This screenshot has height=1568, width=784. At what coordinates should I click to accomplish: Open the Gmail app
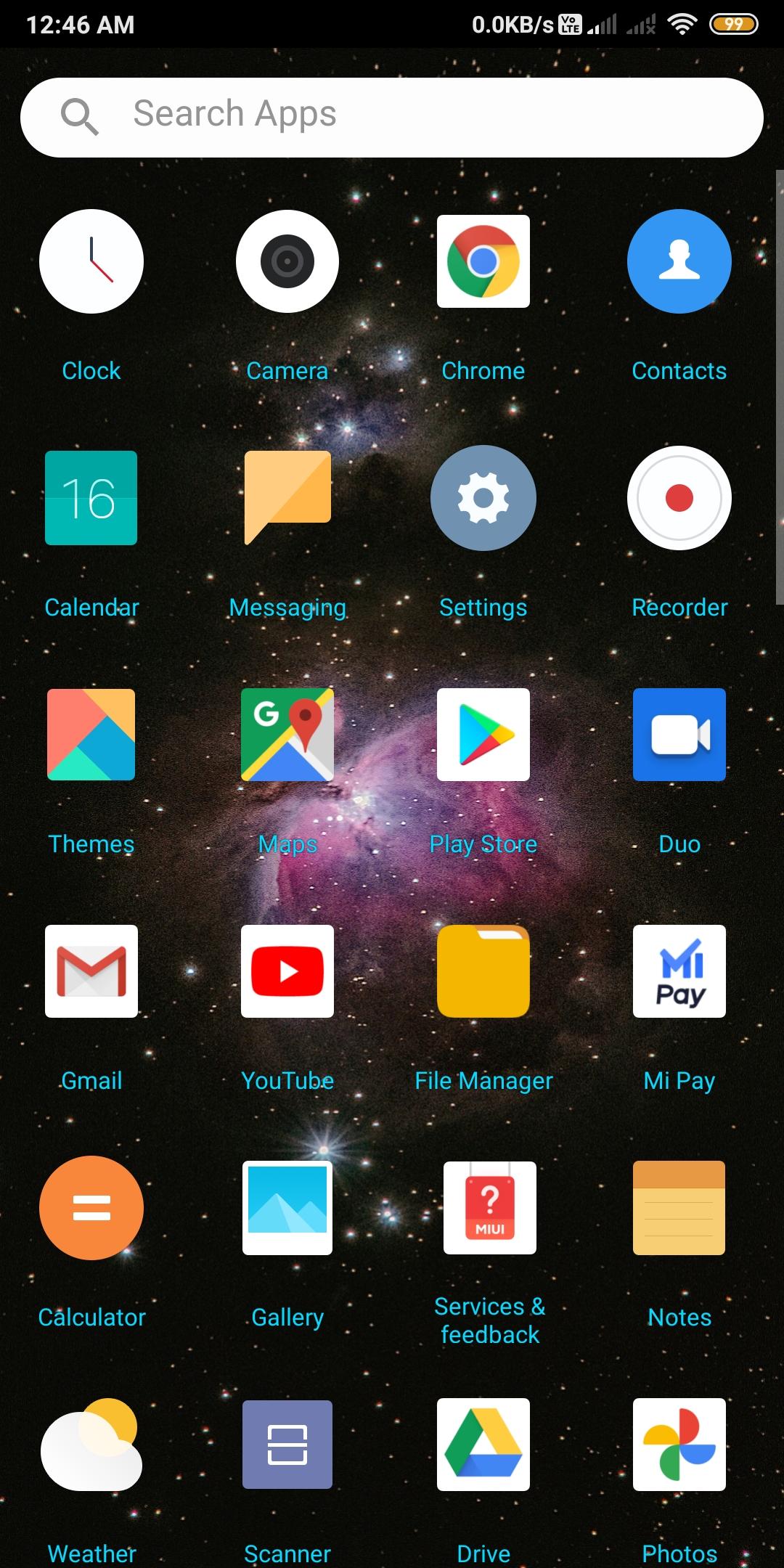[91, 971]
